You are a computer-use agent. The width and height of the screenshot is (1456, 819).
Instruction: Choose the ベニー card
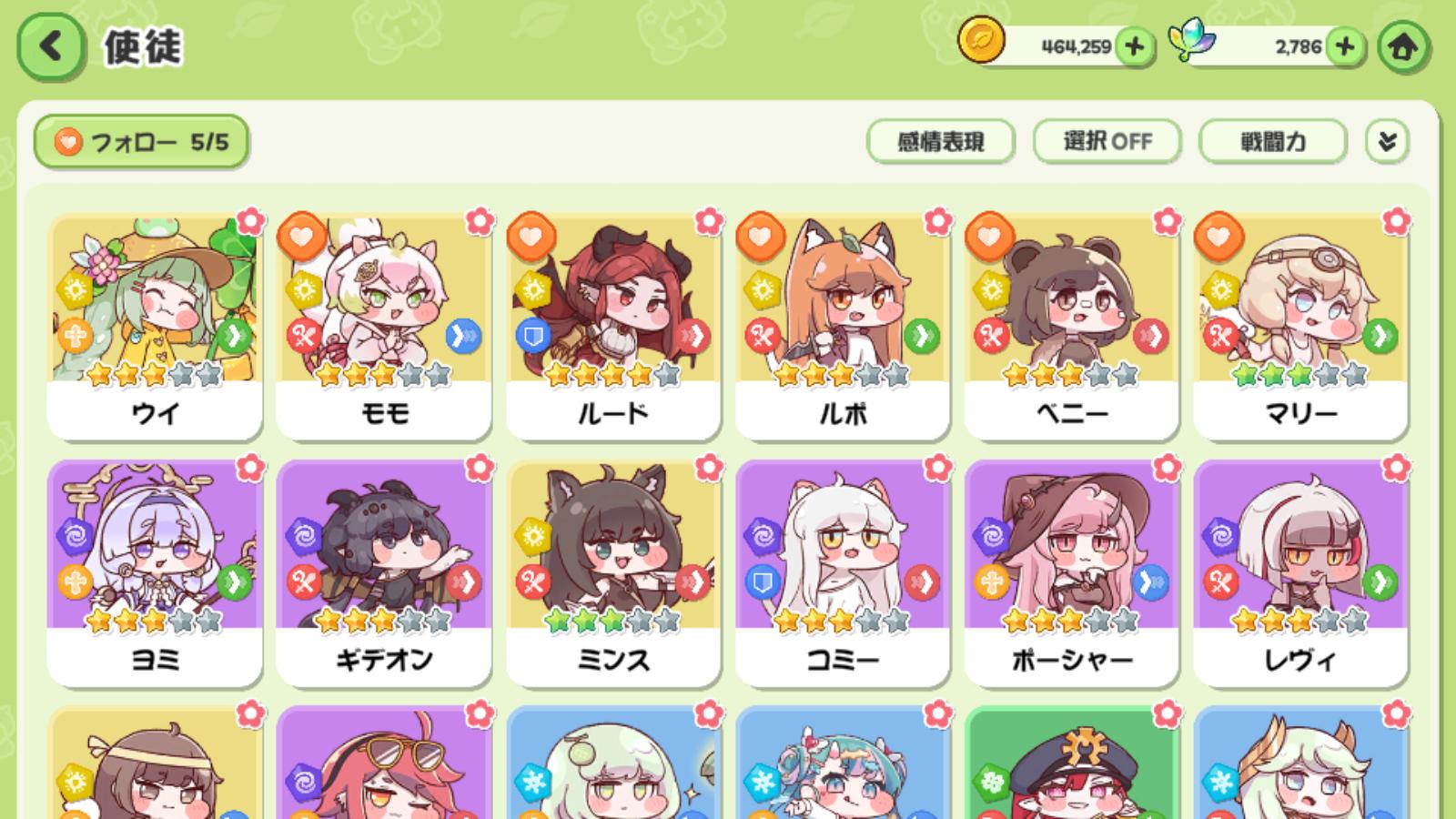tap(1072, 328)
